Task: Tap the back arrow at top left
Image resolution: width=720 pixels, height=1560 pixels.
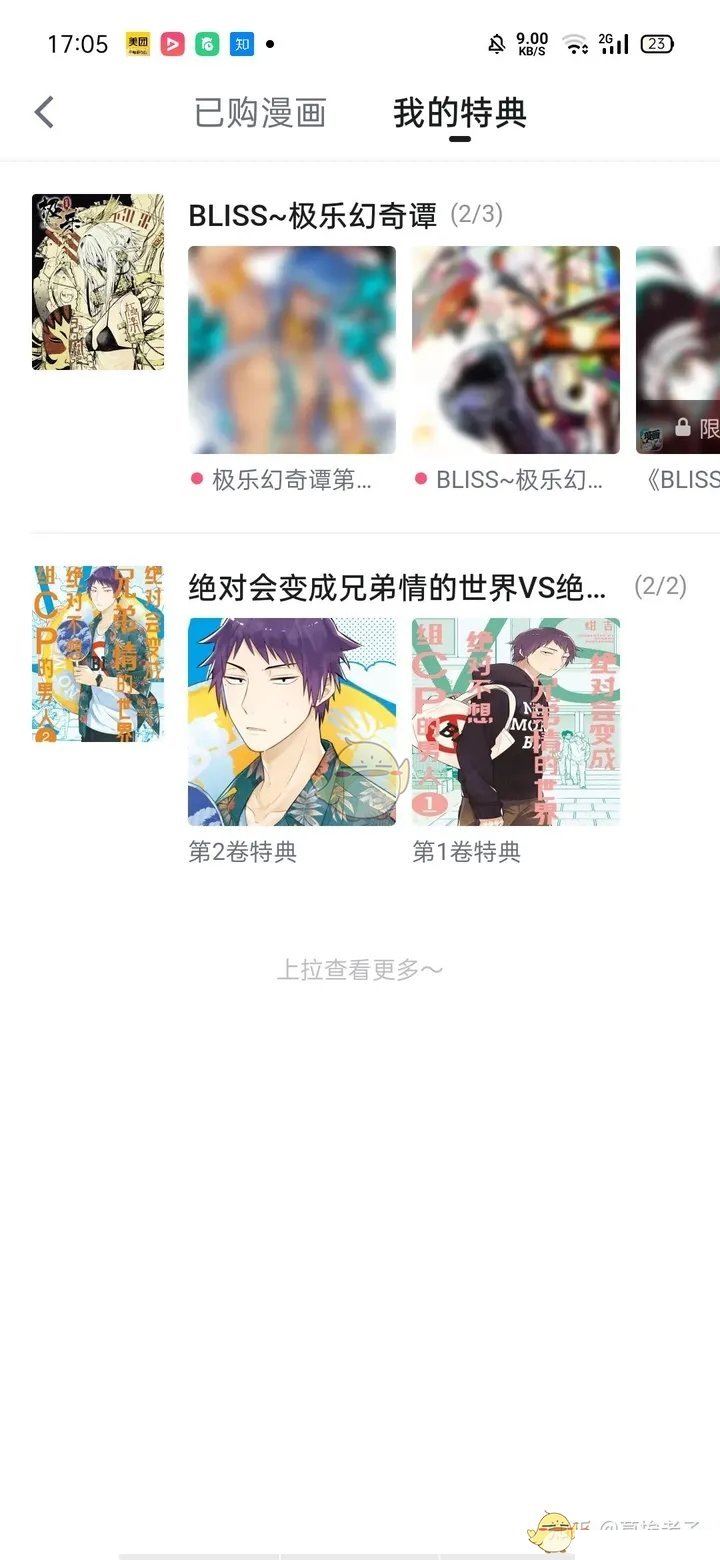Action: click(x=43, y=113)
